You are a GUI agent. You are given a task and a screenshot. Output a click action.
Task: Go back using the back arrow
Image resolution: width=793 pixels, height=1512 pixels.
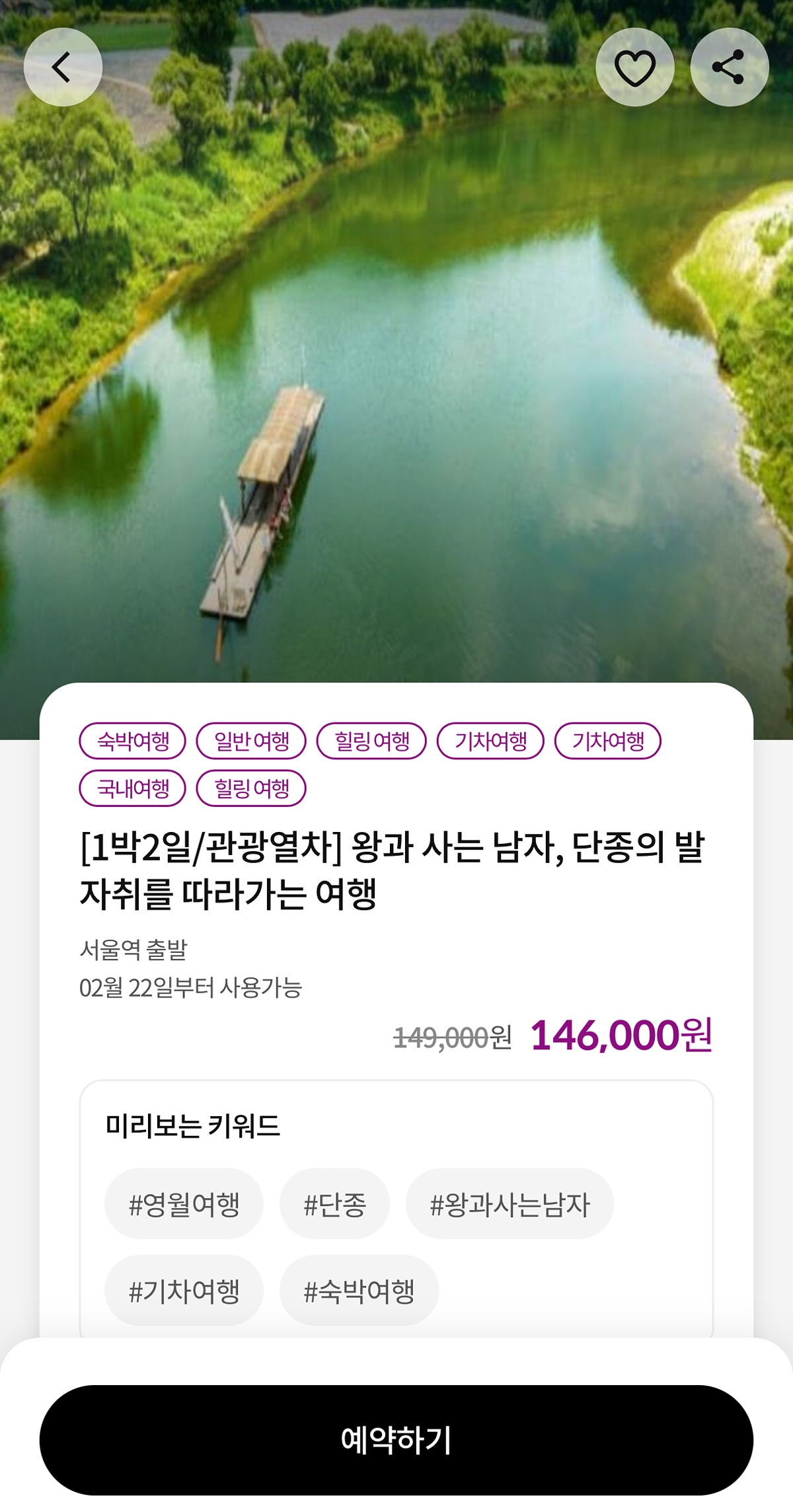coord(63,67)
